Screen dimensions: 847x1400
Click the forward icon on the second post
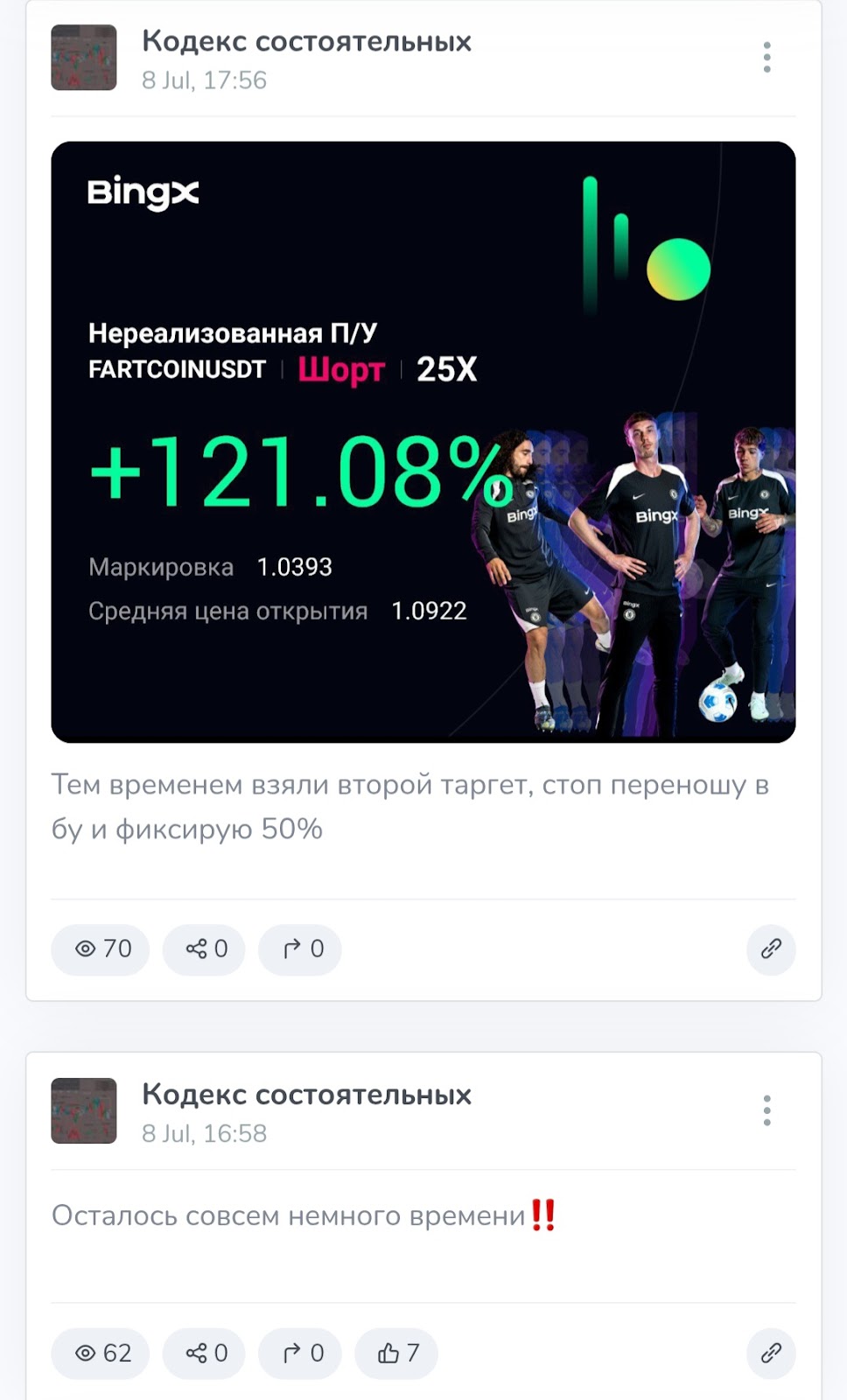tap(299, 1353)
